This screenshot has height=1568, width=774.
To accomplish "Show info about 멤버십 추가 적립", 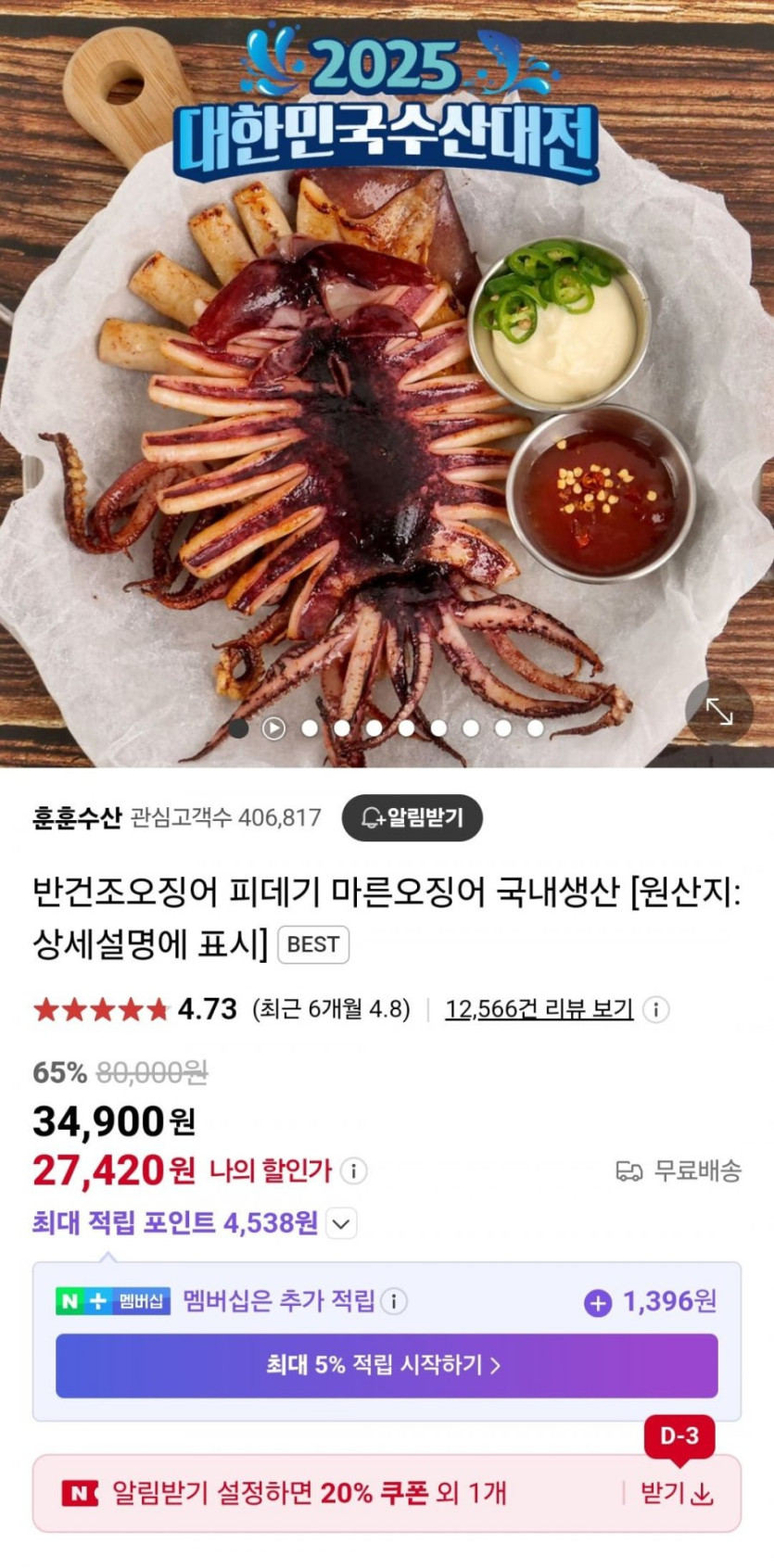I will pos(394,1301).
